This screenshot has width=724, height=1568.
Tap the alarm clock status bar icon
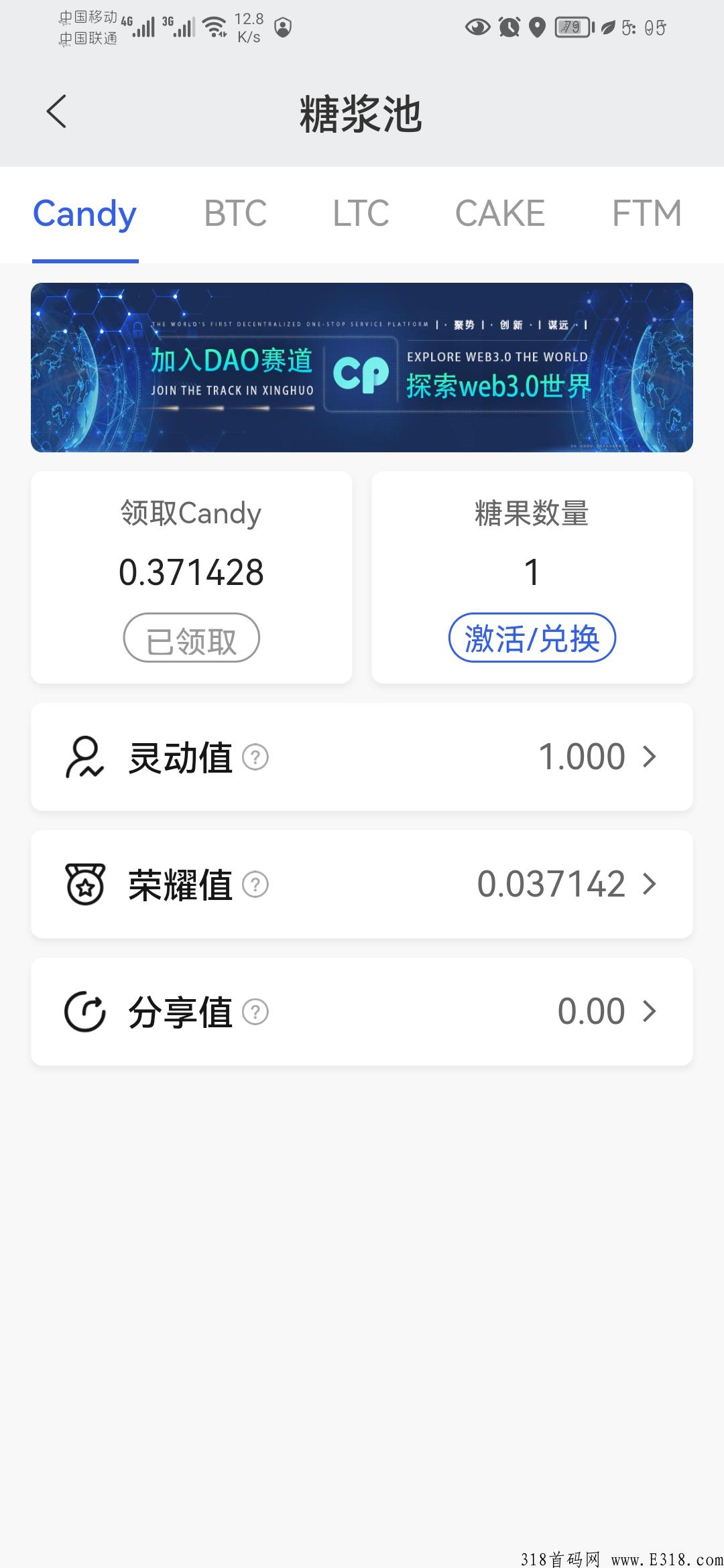point(509,28)
